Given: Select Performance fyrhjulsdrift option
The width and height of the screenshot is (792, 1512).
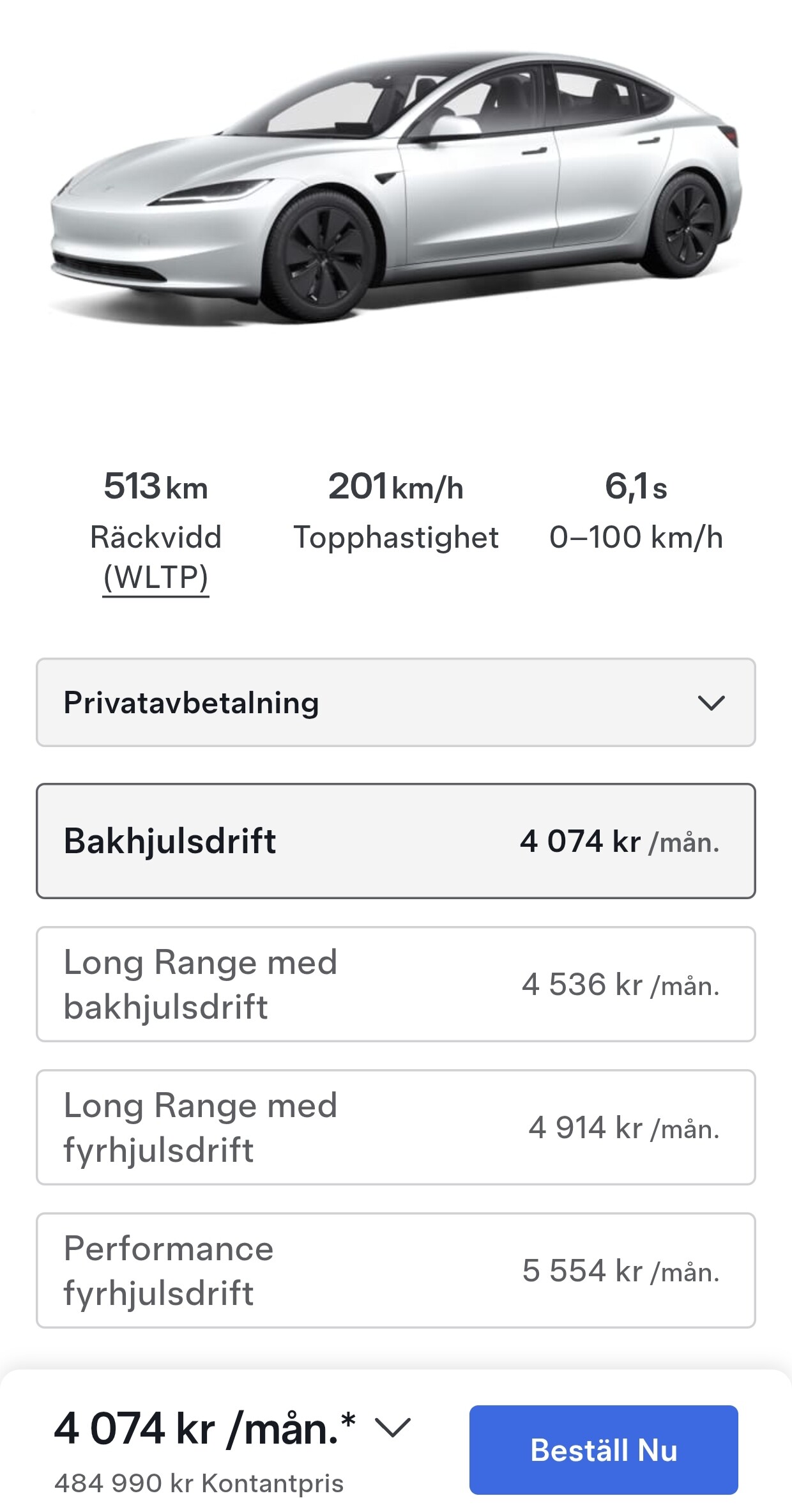Looking at the screenshot, I should pos(396,1270).
